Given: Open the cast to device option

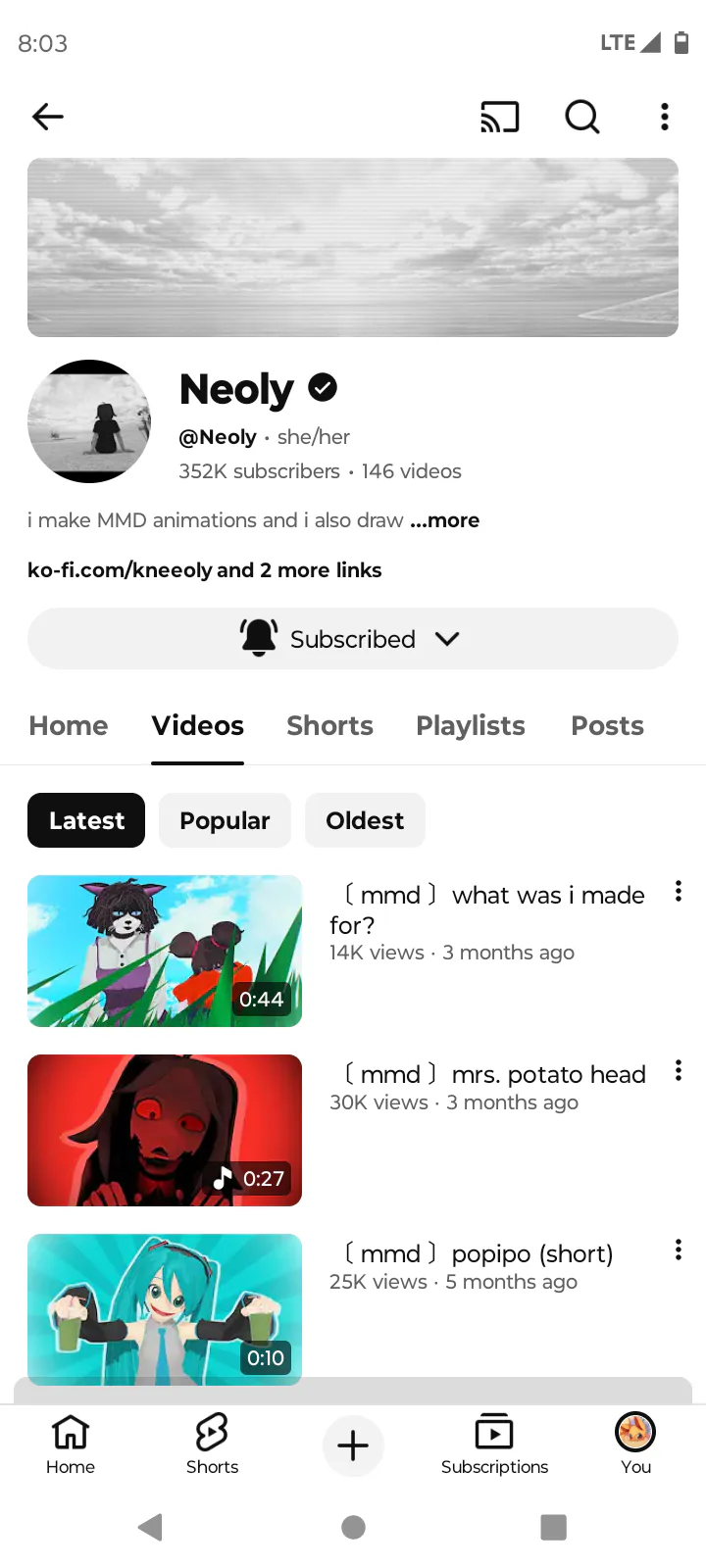Looking at the screenshot, I should tap(499, 117).
